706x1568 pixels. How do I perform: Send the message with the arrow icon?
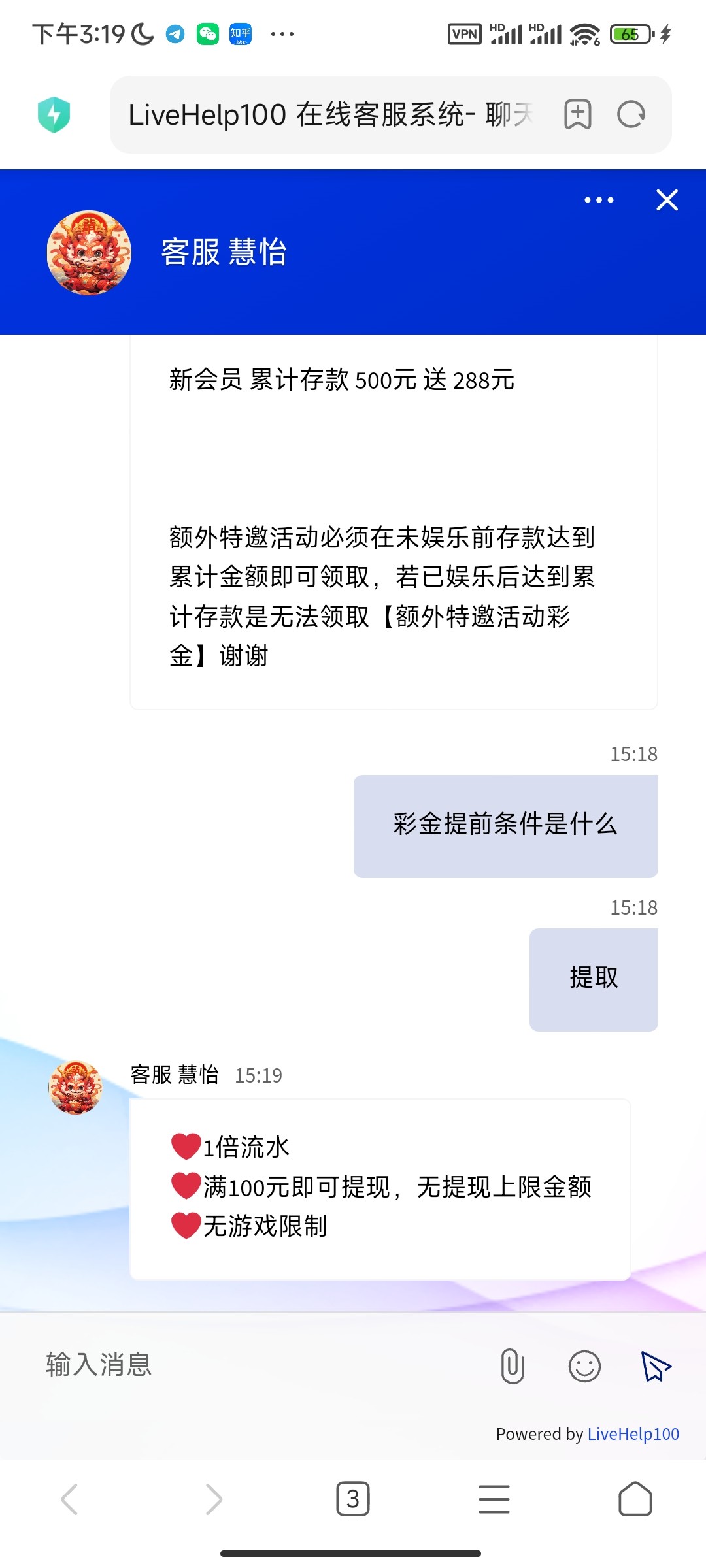[656, 1366]
